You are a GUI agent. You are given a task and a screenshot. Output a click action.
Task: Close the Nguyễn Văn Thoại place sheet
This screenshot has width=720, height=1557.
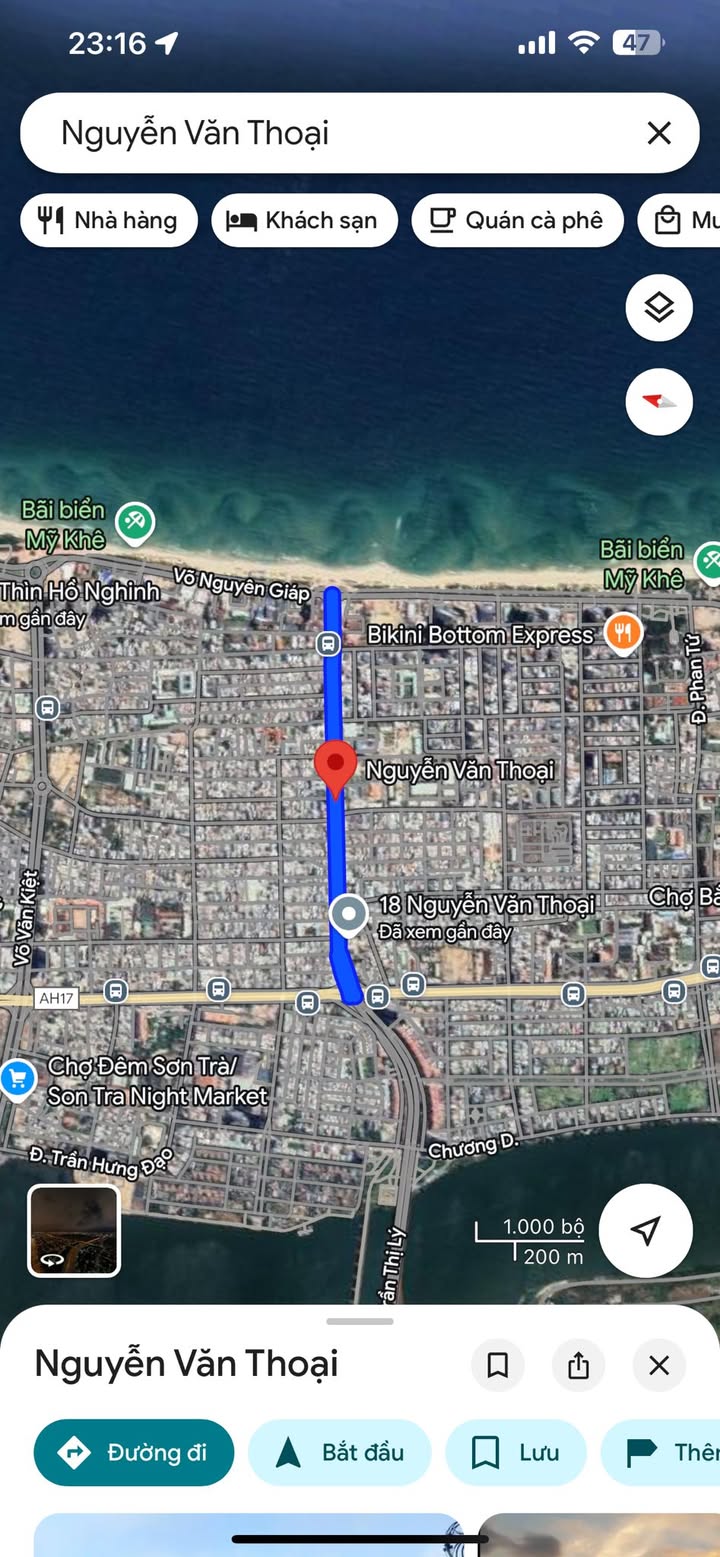[x=659, y=1365]
